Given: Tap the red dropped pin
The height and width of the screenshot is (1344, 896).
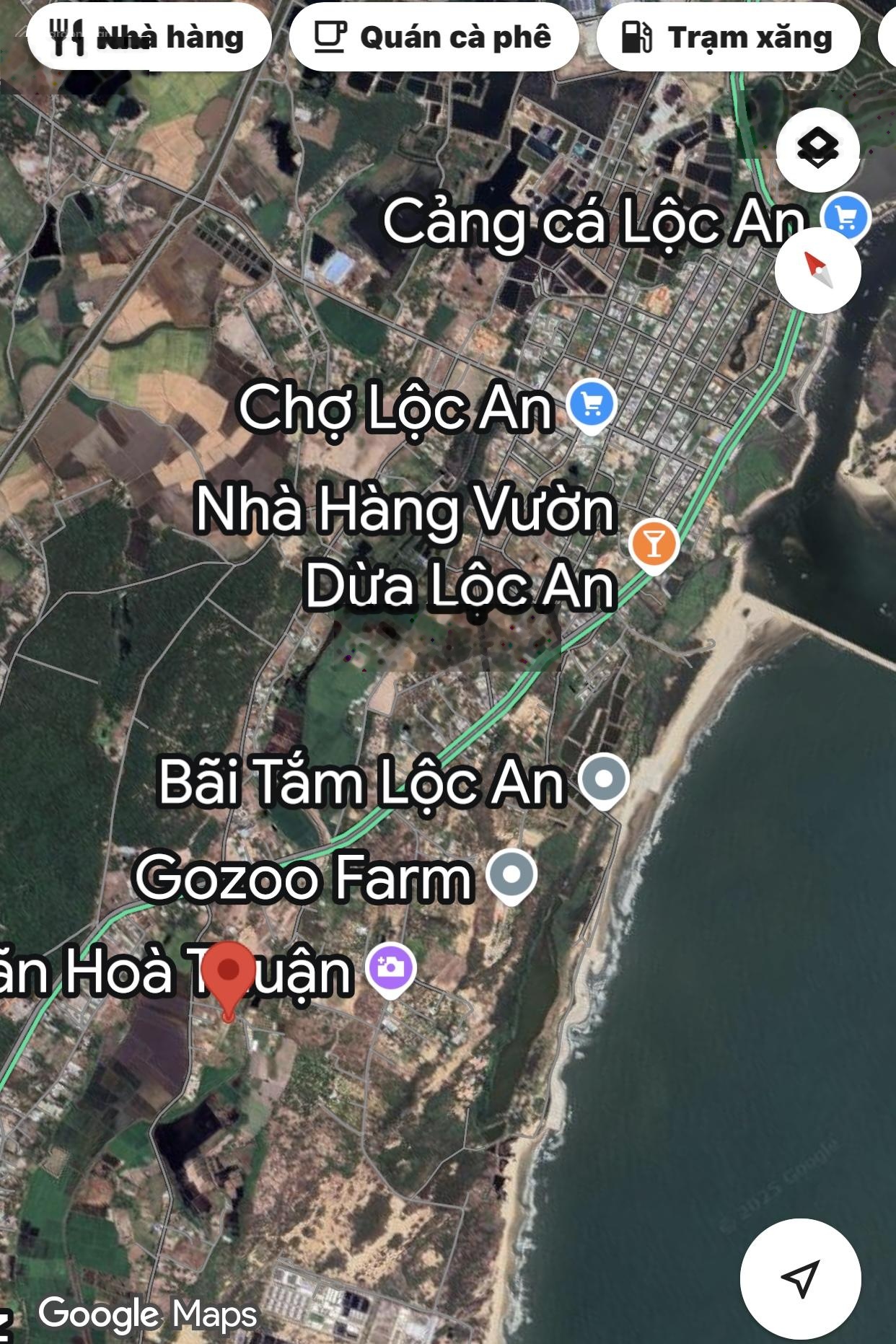Looking at the screenshot, I should [x=228, y=980].
